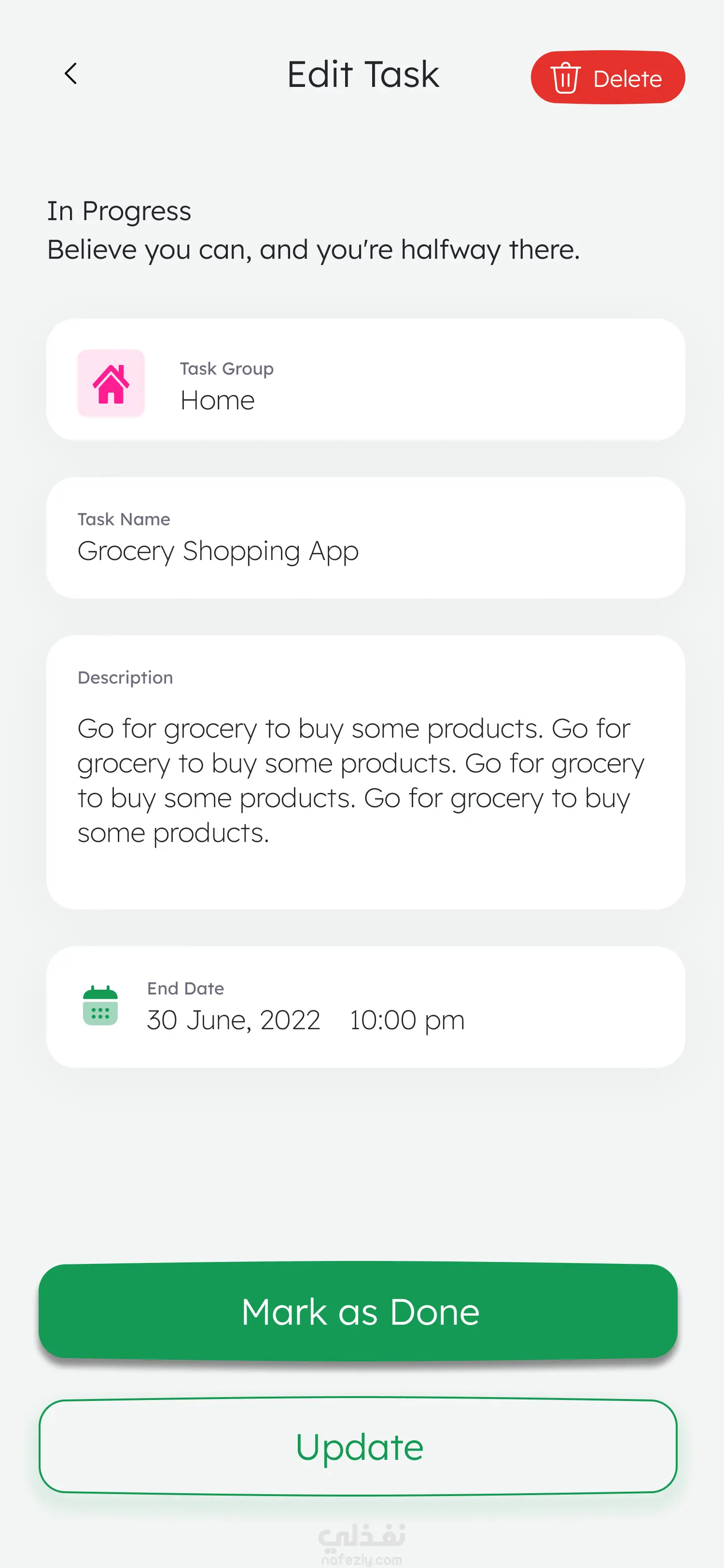724x1568 pixels.
Task: Edit the Task Name field
Action: (x=366, y=537)
